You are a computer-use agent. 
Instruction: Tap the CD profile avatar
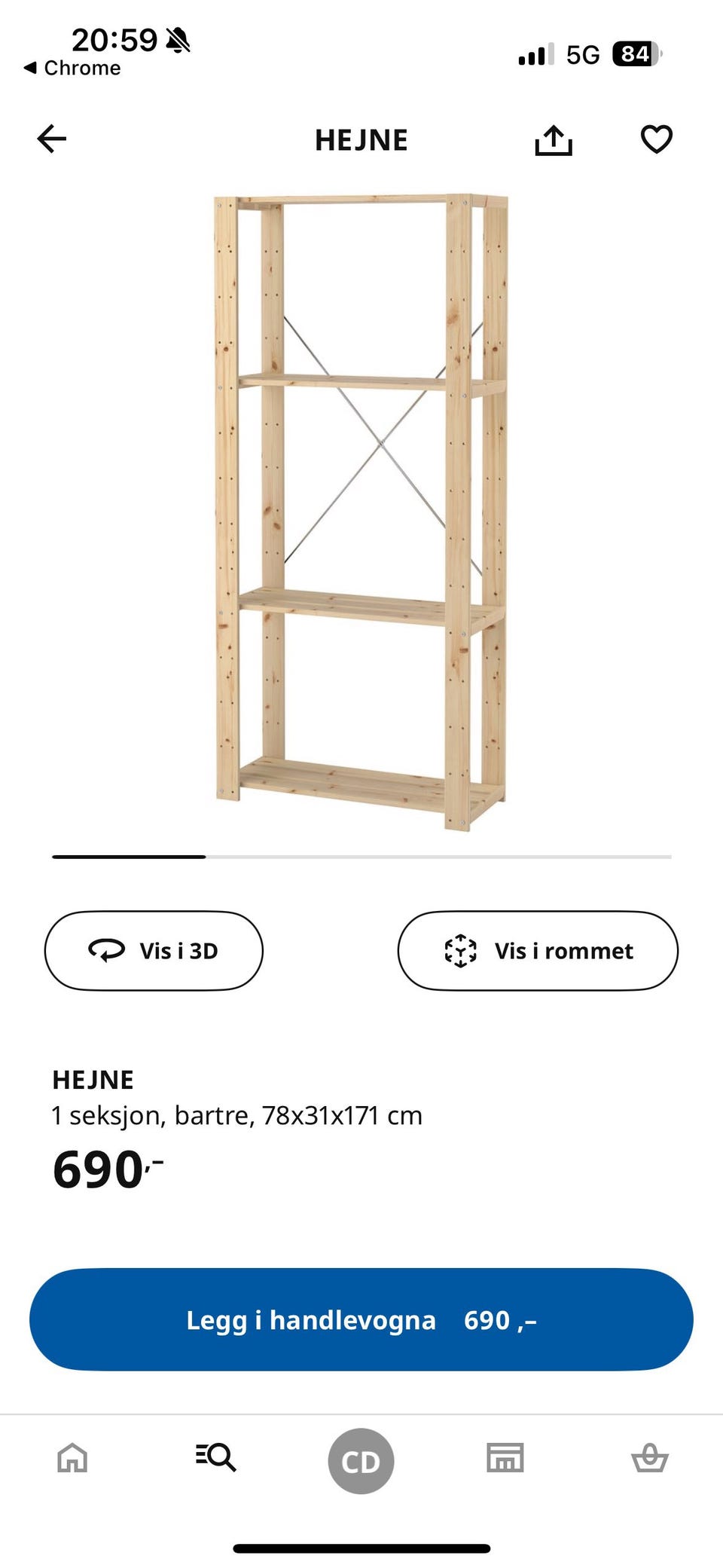click(x=361, y=1460)
